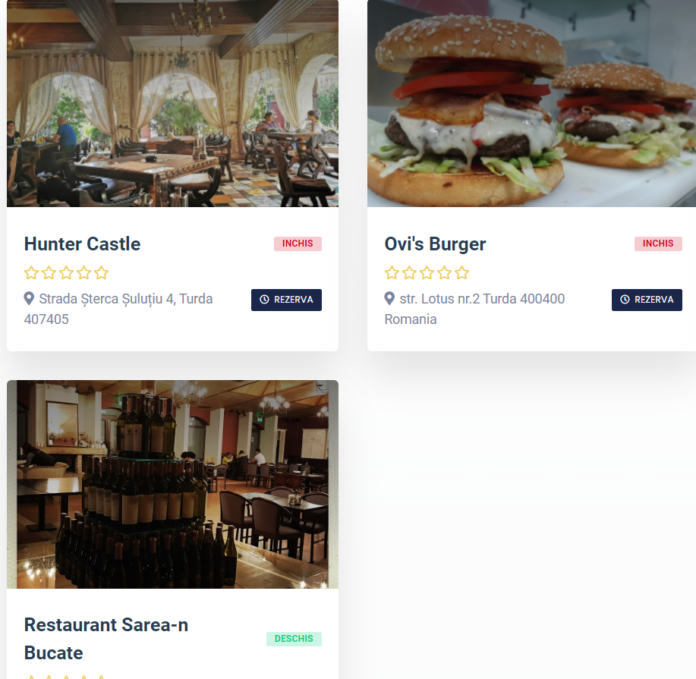Go to Restaurant Sarea-n Bucate page
Image resolution: width=696 pixels, height=679 pixels.
[106, 638]
